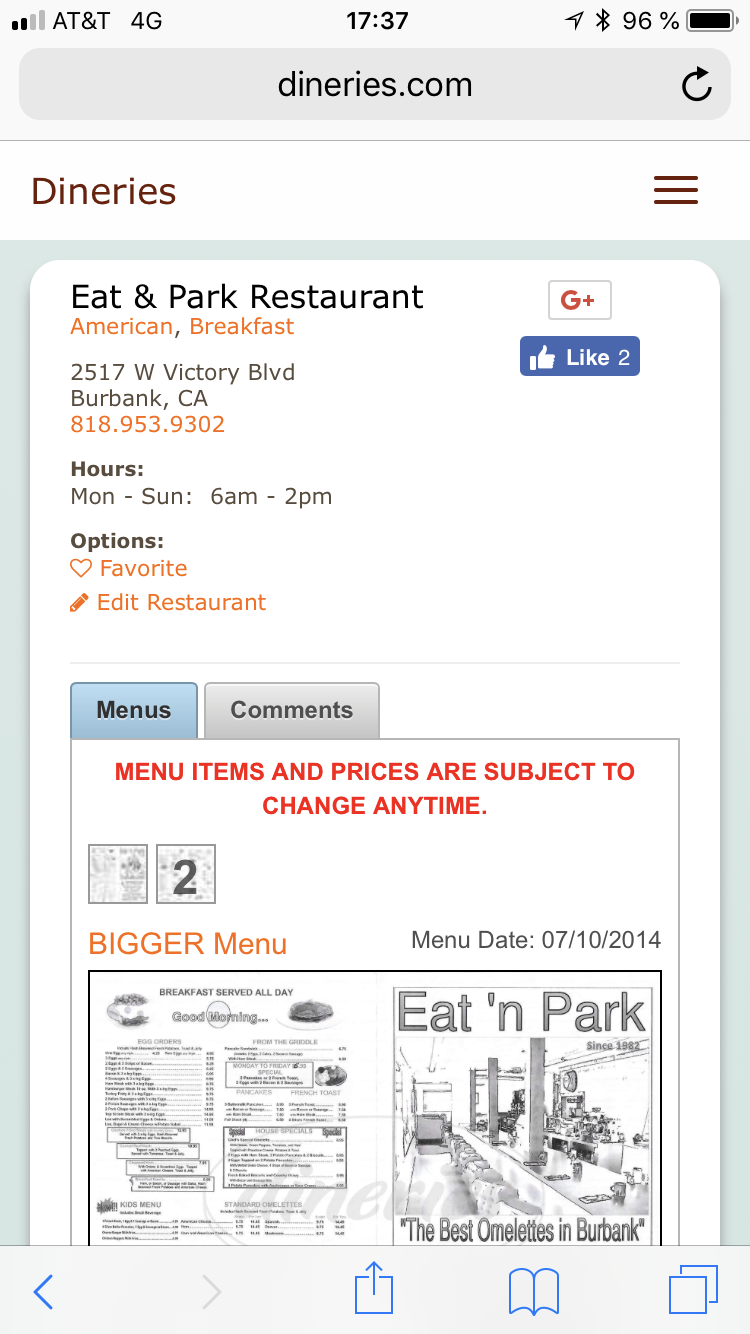Browse American cuisine restaurants

121,327
